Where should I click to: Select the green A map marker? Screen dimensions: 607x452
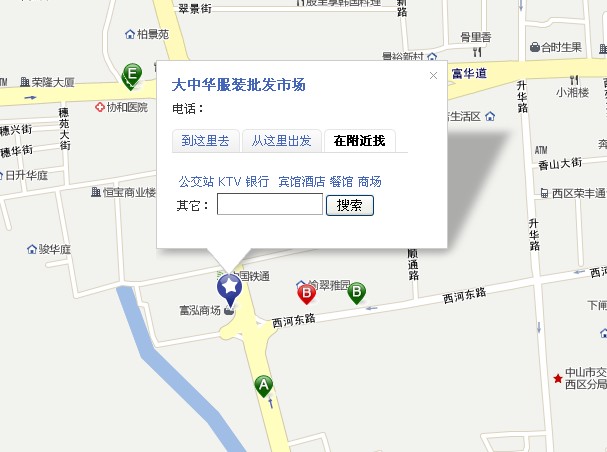point(264,386)
